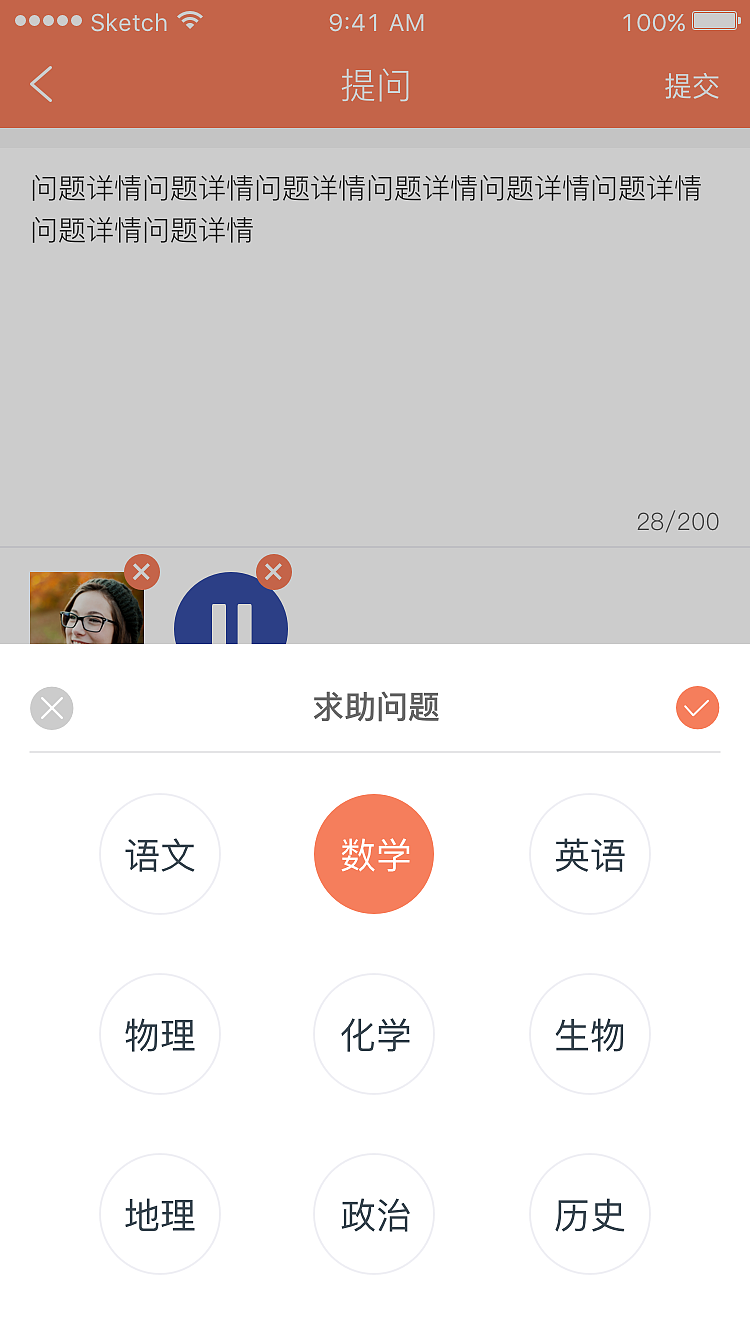Confirm subject selection with the checkmark
Viewport: 750px width, 1334px height.
697,708
